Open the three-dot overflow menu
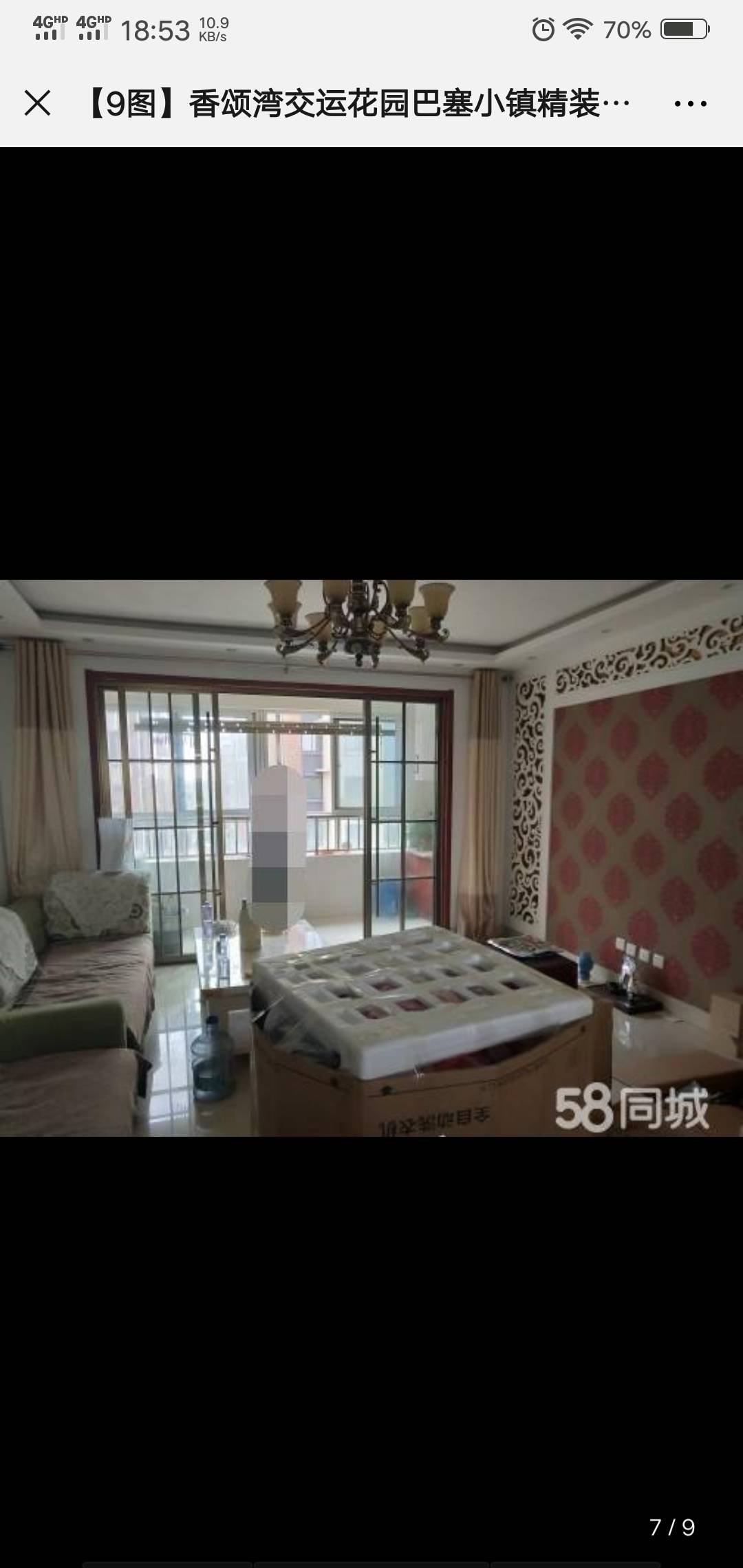 pyautogui.click(x=690, y=104)
